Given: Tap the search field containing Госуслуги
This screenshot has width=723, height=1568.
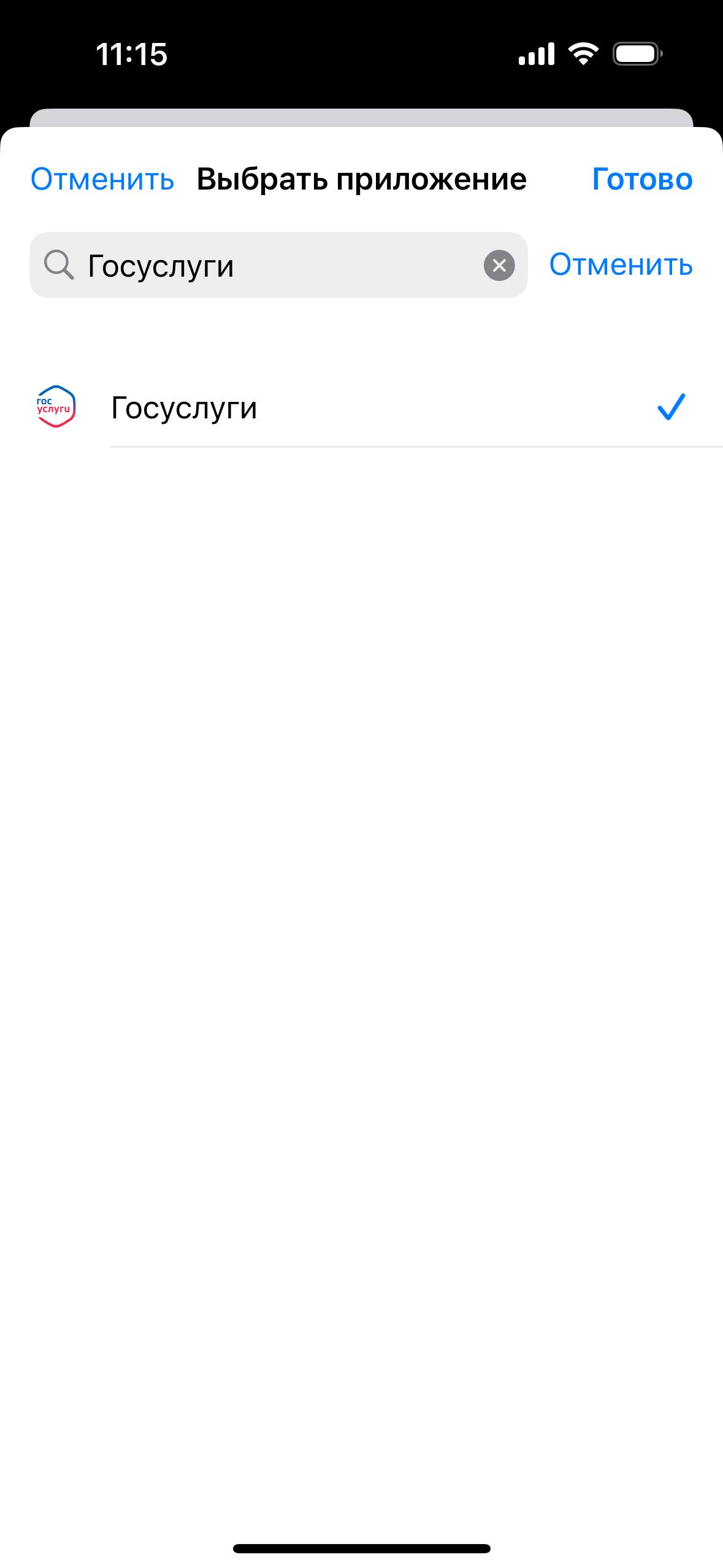Looking at the screenshot, I should (x=276, y=266).
